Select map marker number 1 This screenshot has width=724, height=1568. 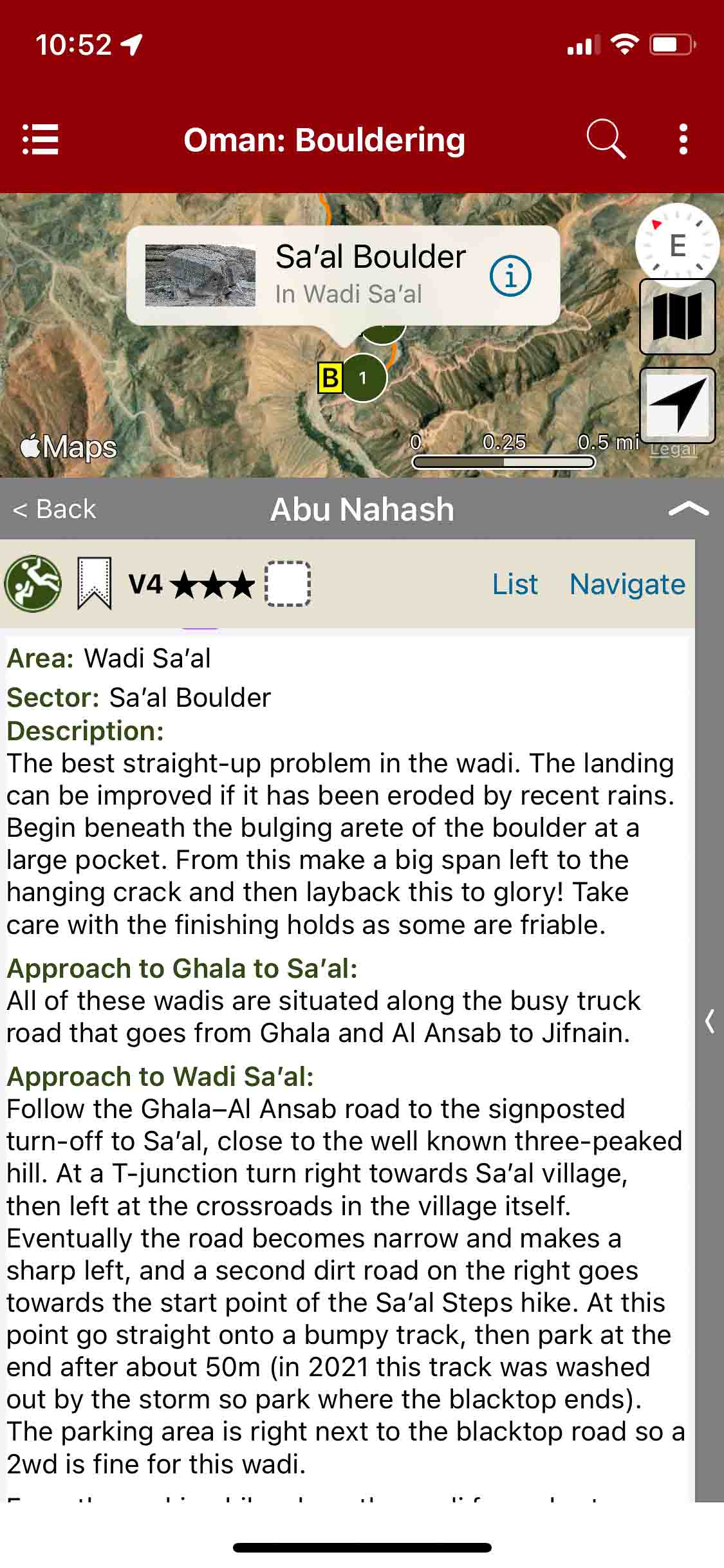click(364, 378)
